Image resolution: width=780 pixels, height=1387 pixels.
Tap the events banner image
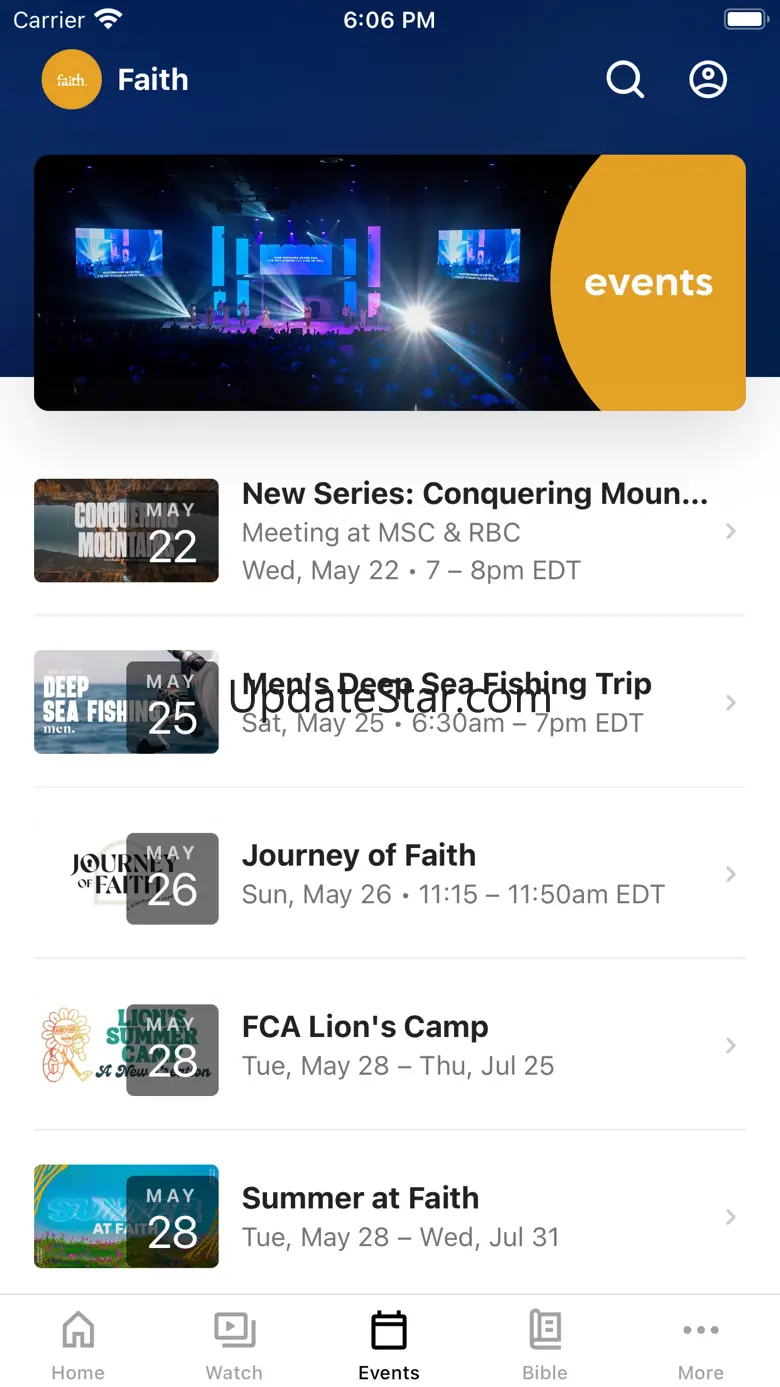click(x=390, y=283)
